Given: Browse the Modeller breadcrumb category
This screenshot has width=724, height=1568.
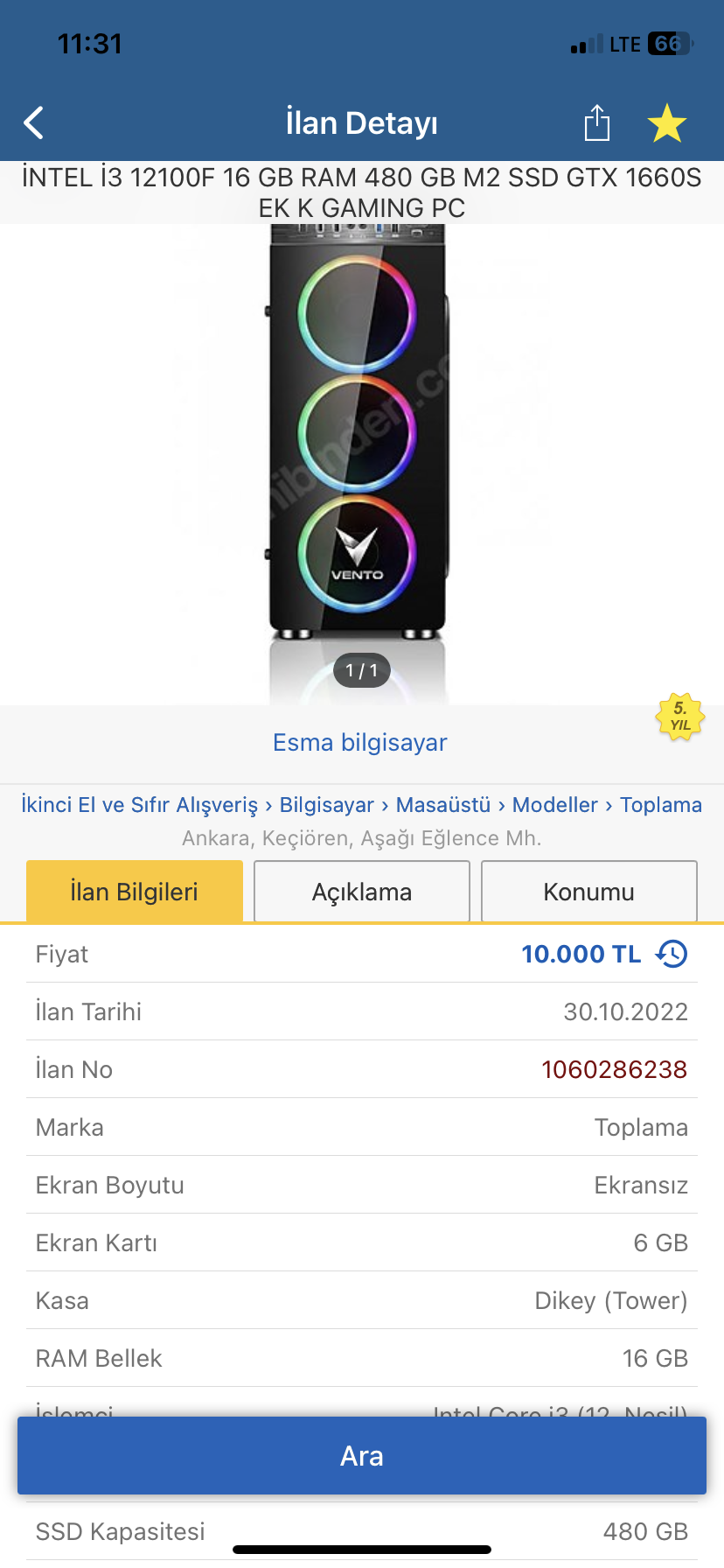Looking at the screenshot, I should (x=555, y=805).
